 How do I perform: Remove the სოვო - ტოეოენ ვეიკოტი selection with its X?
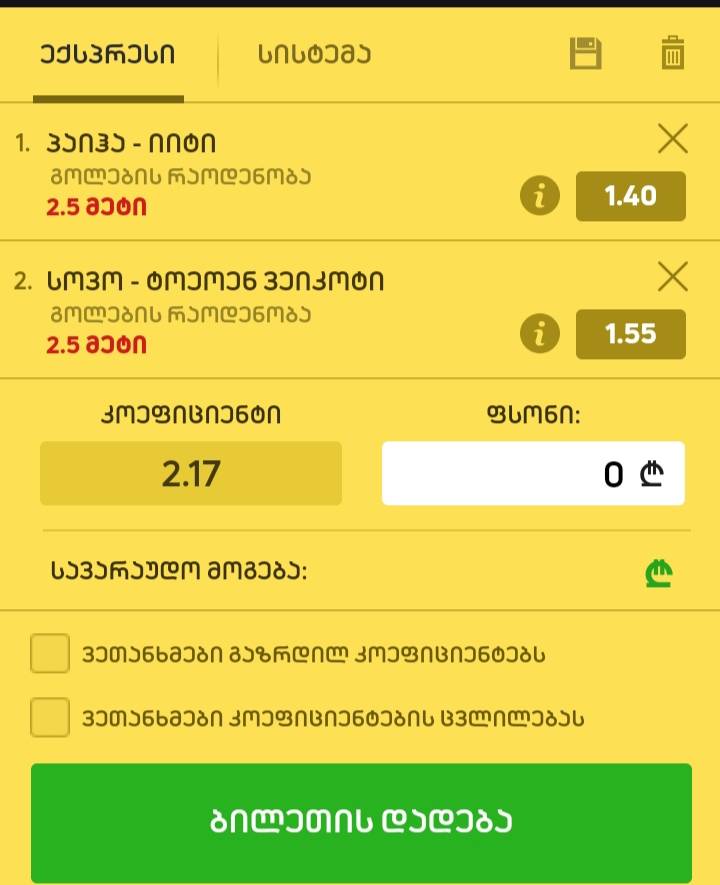(x=674, y=277)
